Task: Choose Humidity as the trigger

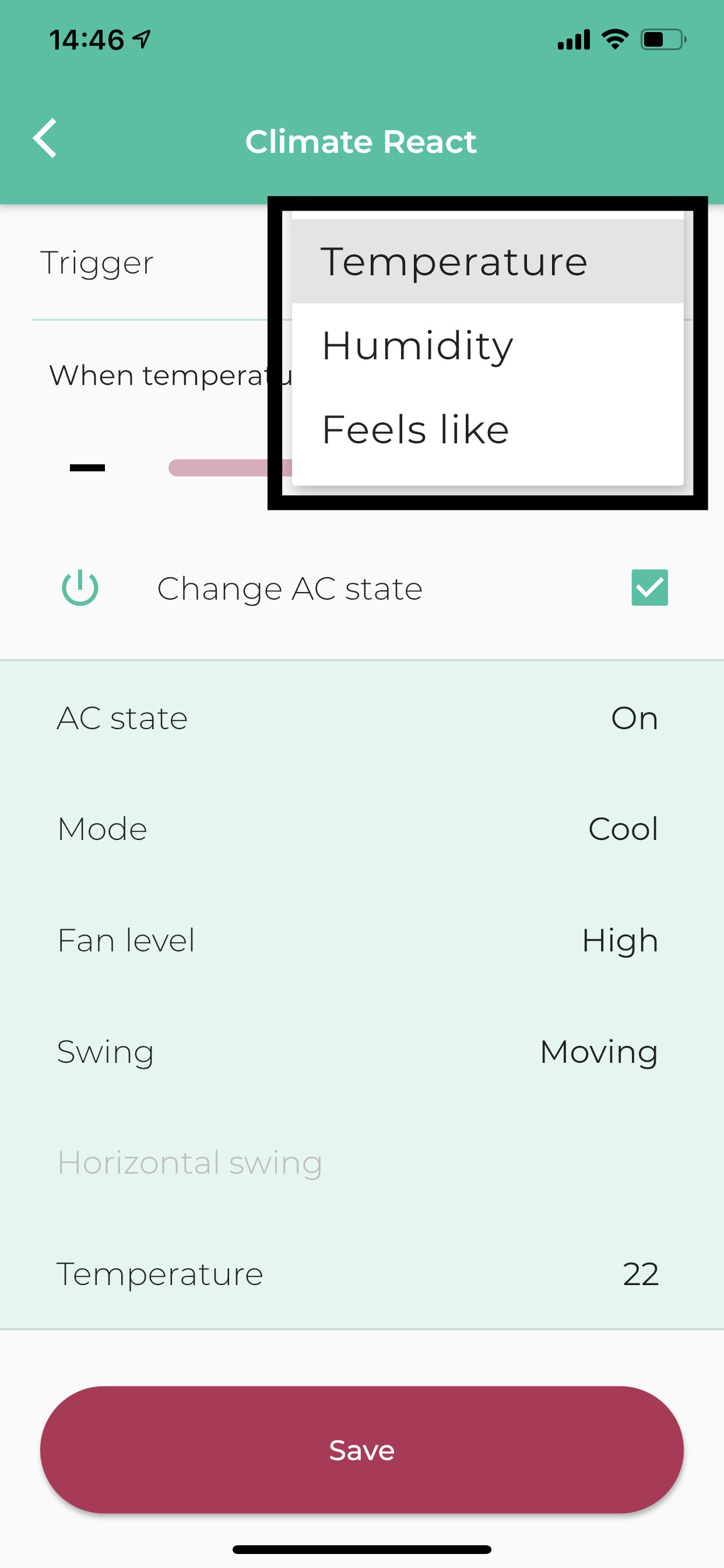Action: [x=487, y=345]
